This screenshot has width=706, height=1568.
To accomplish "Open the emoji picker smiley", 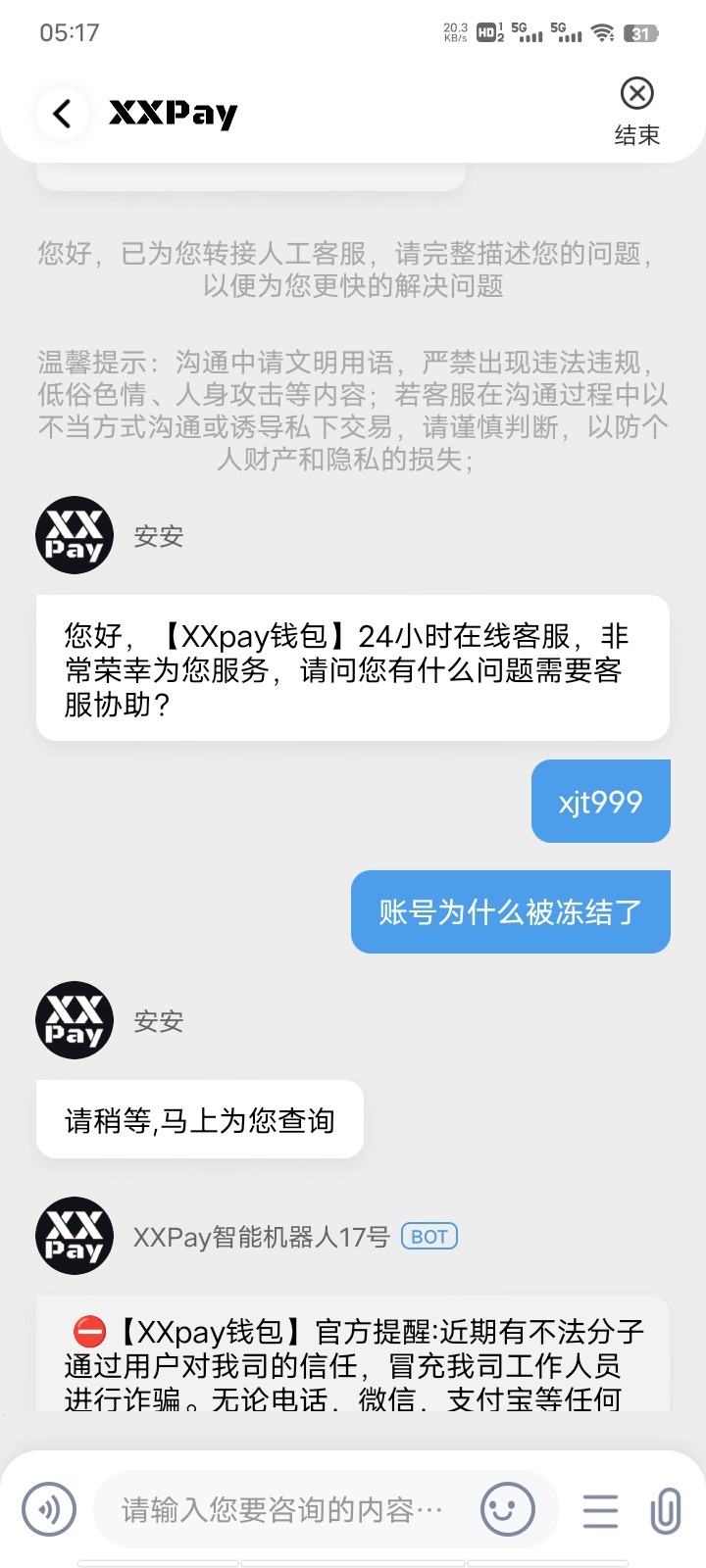I will point(507,1509).
